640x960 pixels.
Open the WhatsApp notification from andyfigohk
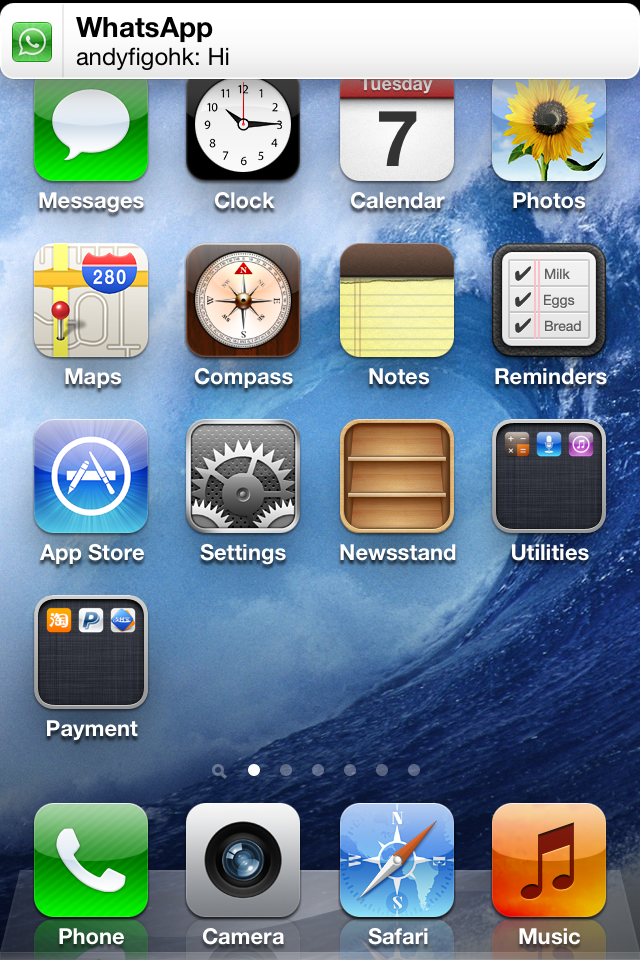point(320,41)
